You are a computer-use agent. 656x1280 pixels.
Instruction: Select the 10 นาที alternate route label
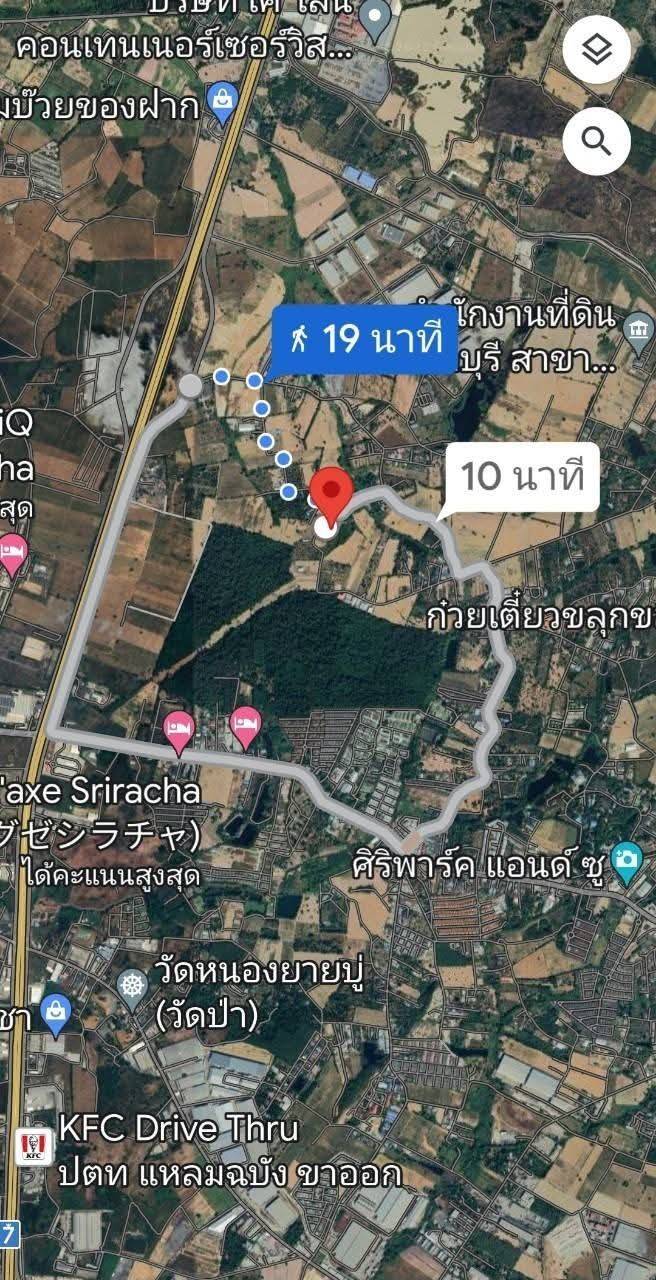[522, 476]
